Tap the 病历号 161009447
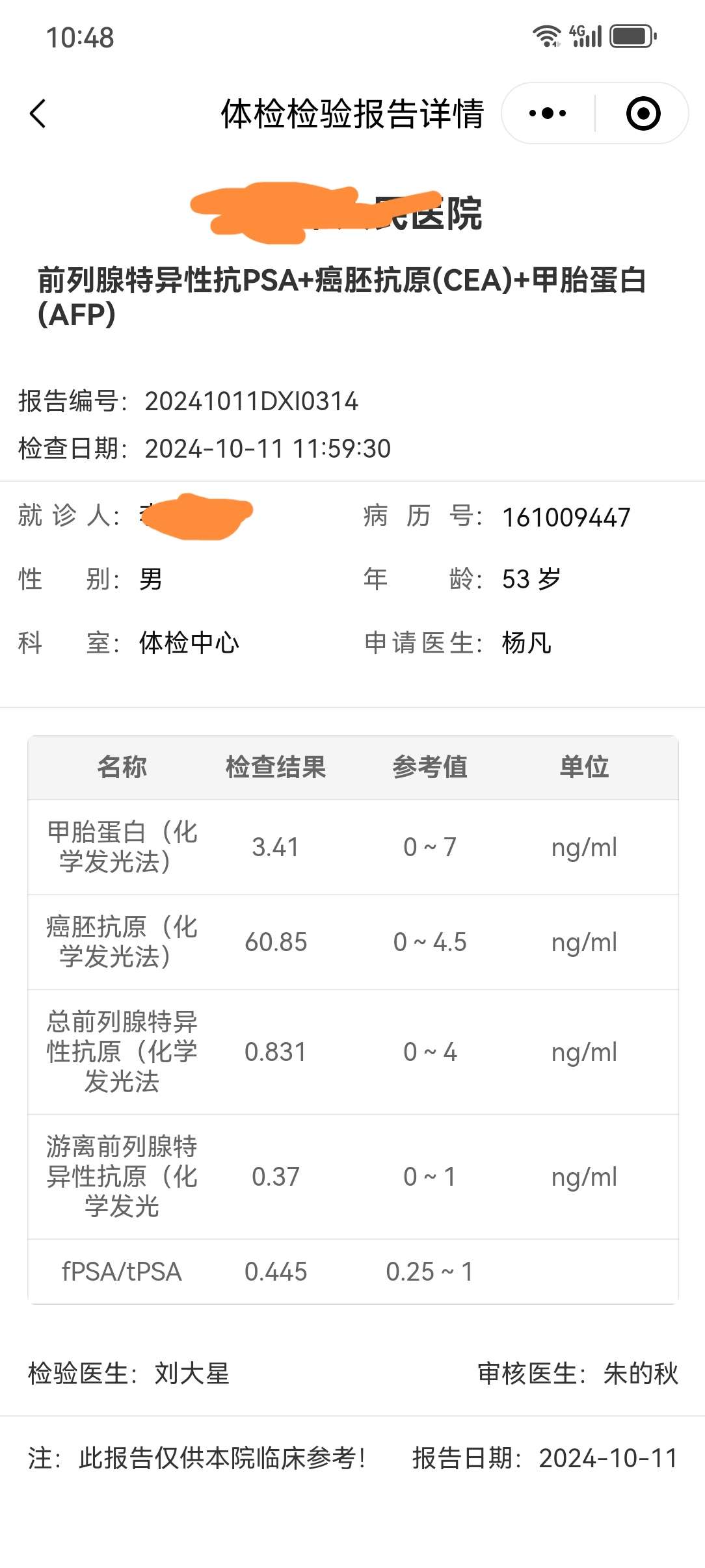Image resolution: width=705 pixels, height=1568 pixels. 566,517
